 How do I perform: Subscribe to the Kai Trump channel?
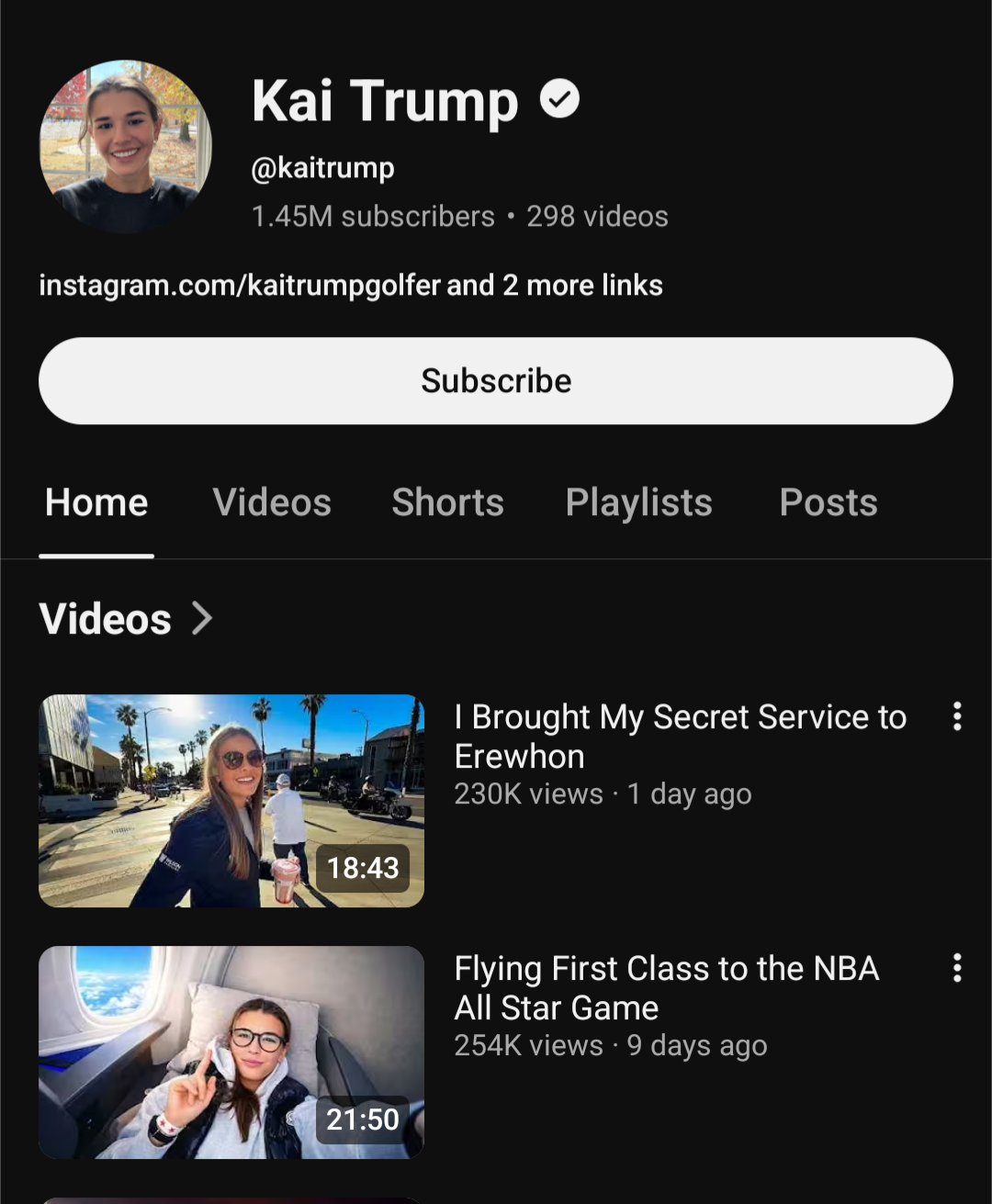(x=495, y=380)
